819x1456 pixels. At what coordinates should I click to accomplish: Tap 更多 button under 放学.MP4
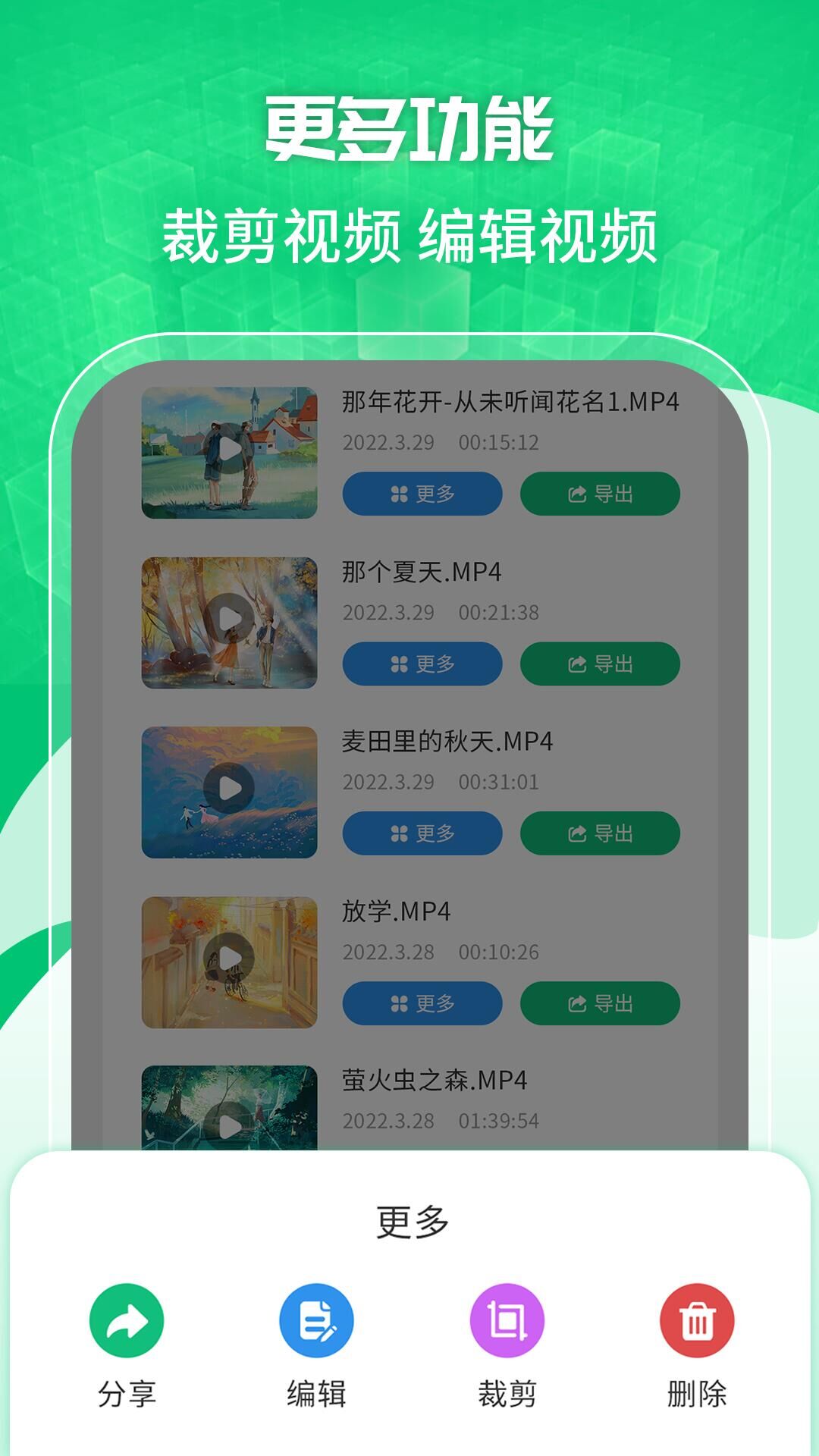click(x=422, y=1003)
